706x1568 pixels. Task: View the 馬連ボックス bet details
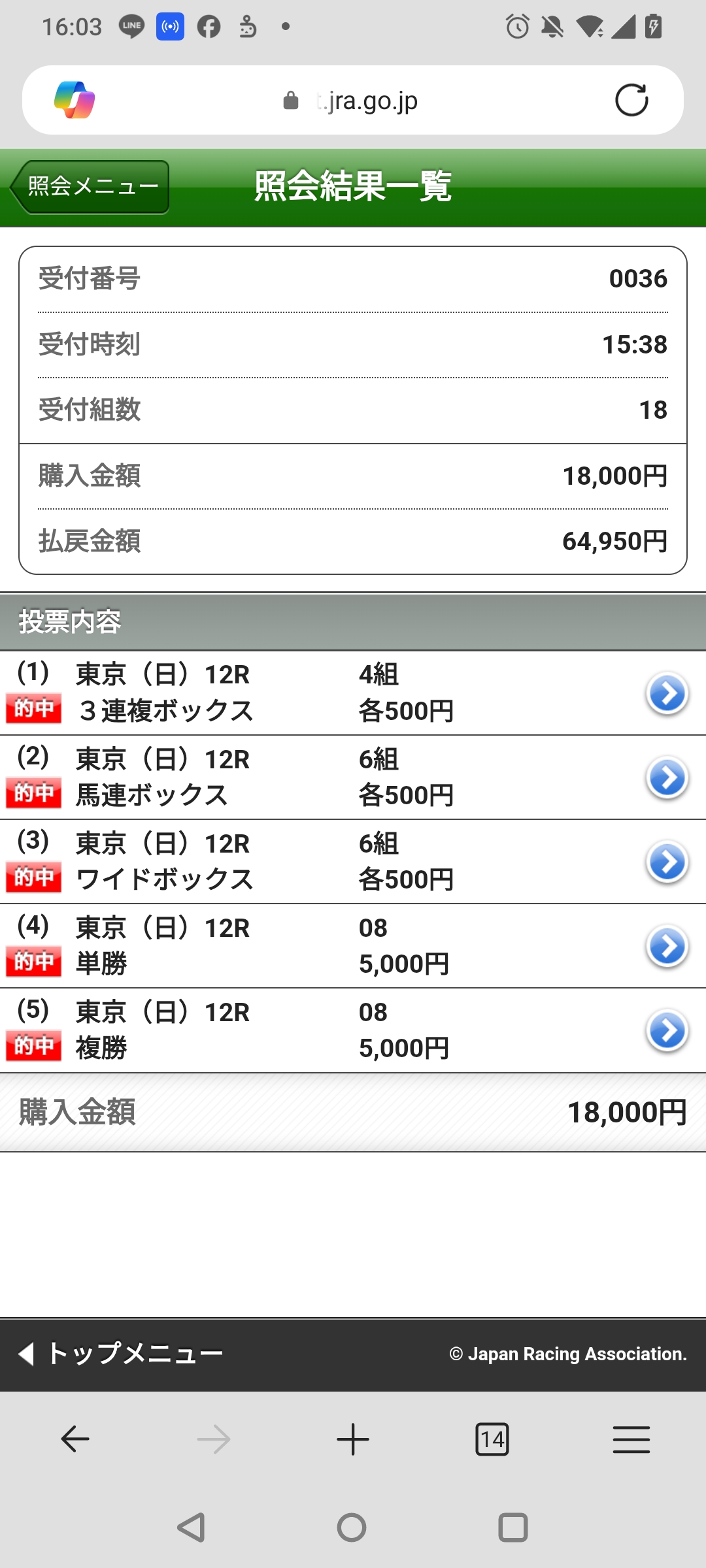pos(666,777)
